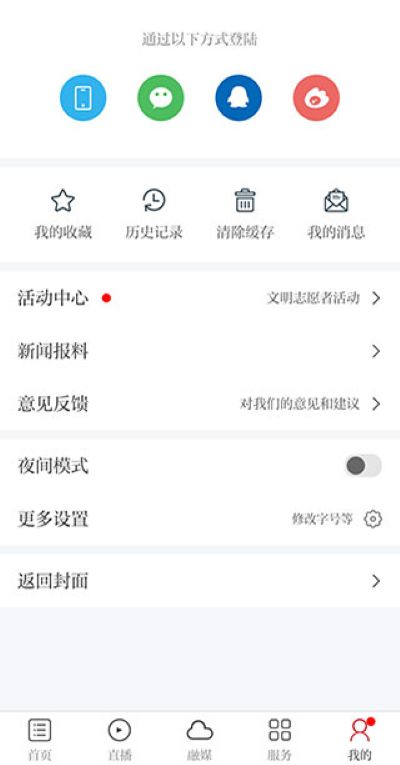The height and width of the screenshot is (765, 400).
Task: Switch to the 直播 tab
Action: [x=120, y=739]
